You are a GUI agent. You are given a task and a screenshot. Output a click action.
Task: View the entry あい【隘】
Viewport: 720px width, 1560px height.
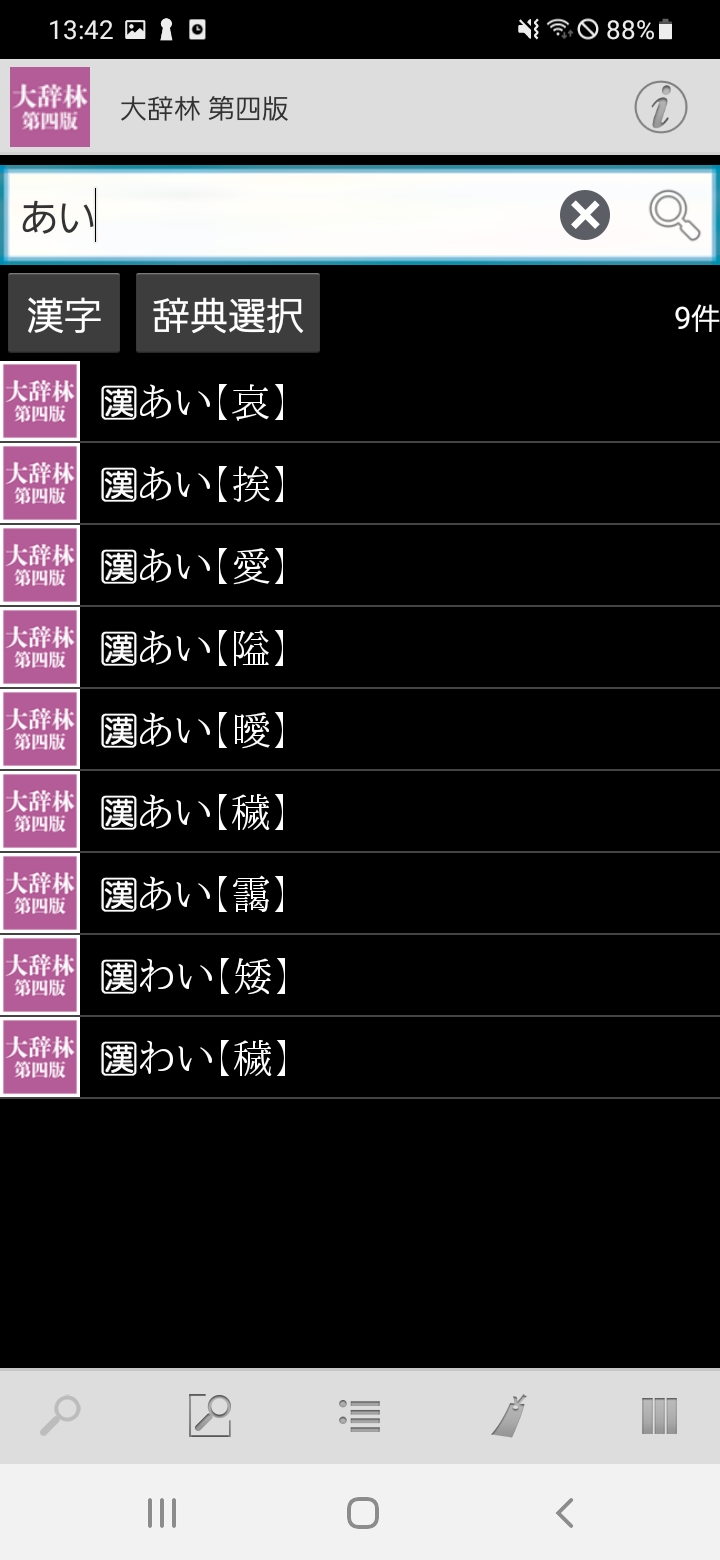(x=360, y=648)
